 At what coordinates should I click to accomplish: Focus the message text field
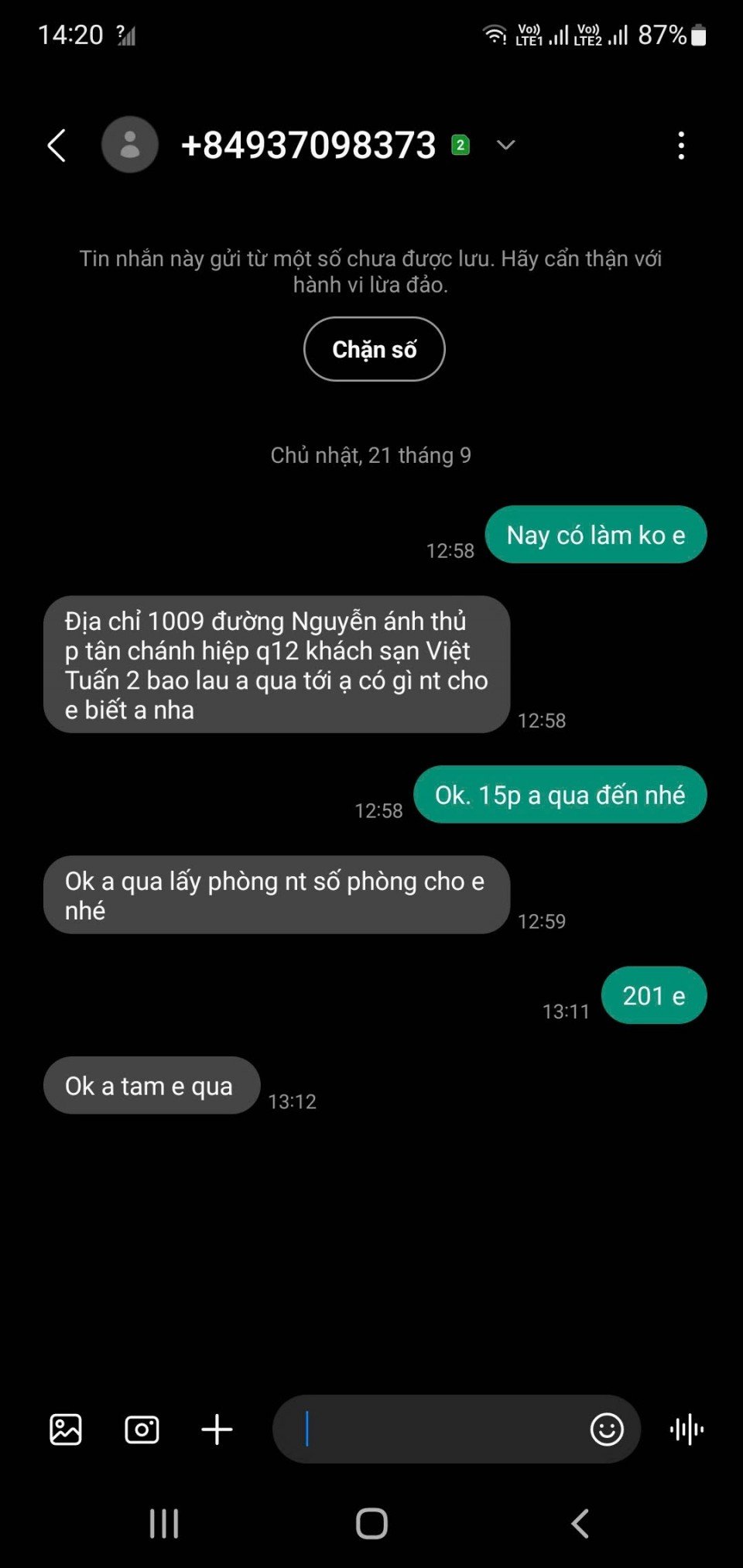point(433,1429)
